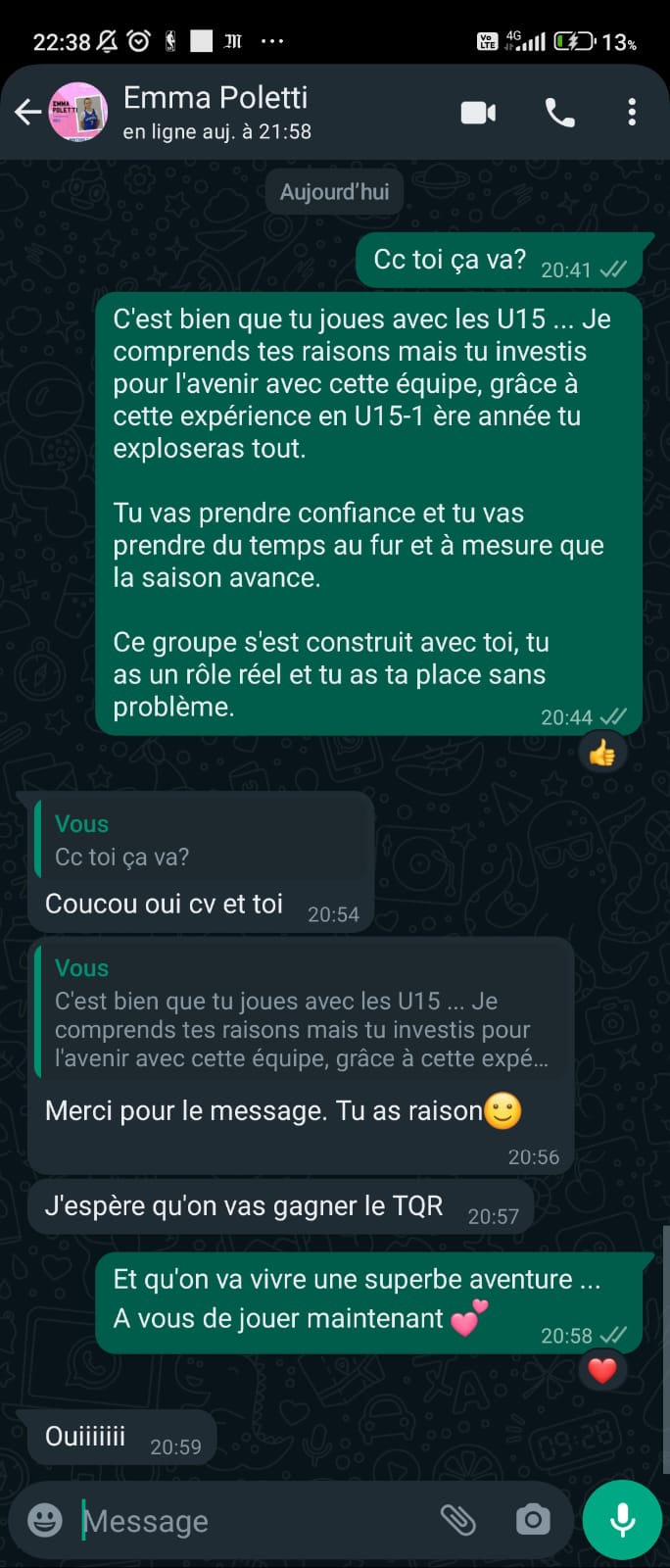
Task: Start a voice call with Emma
Action: (x=559, y=113)
